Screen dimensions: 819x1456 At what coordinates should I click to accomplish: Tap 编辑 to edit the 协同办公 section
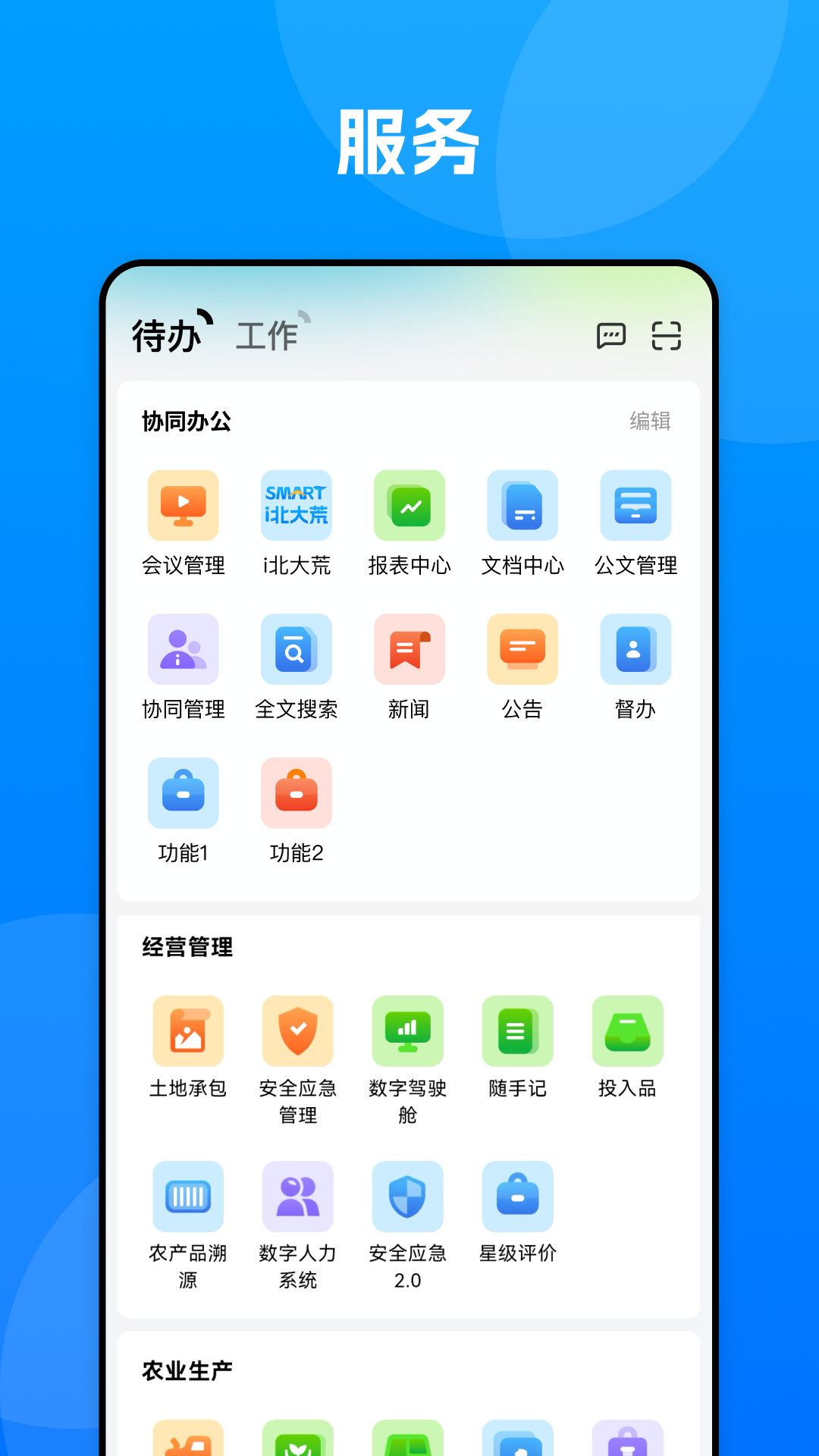pos(648,422)
